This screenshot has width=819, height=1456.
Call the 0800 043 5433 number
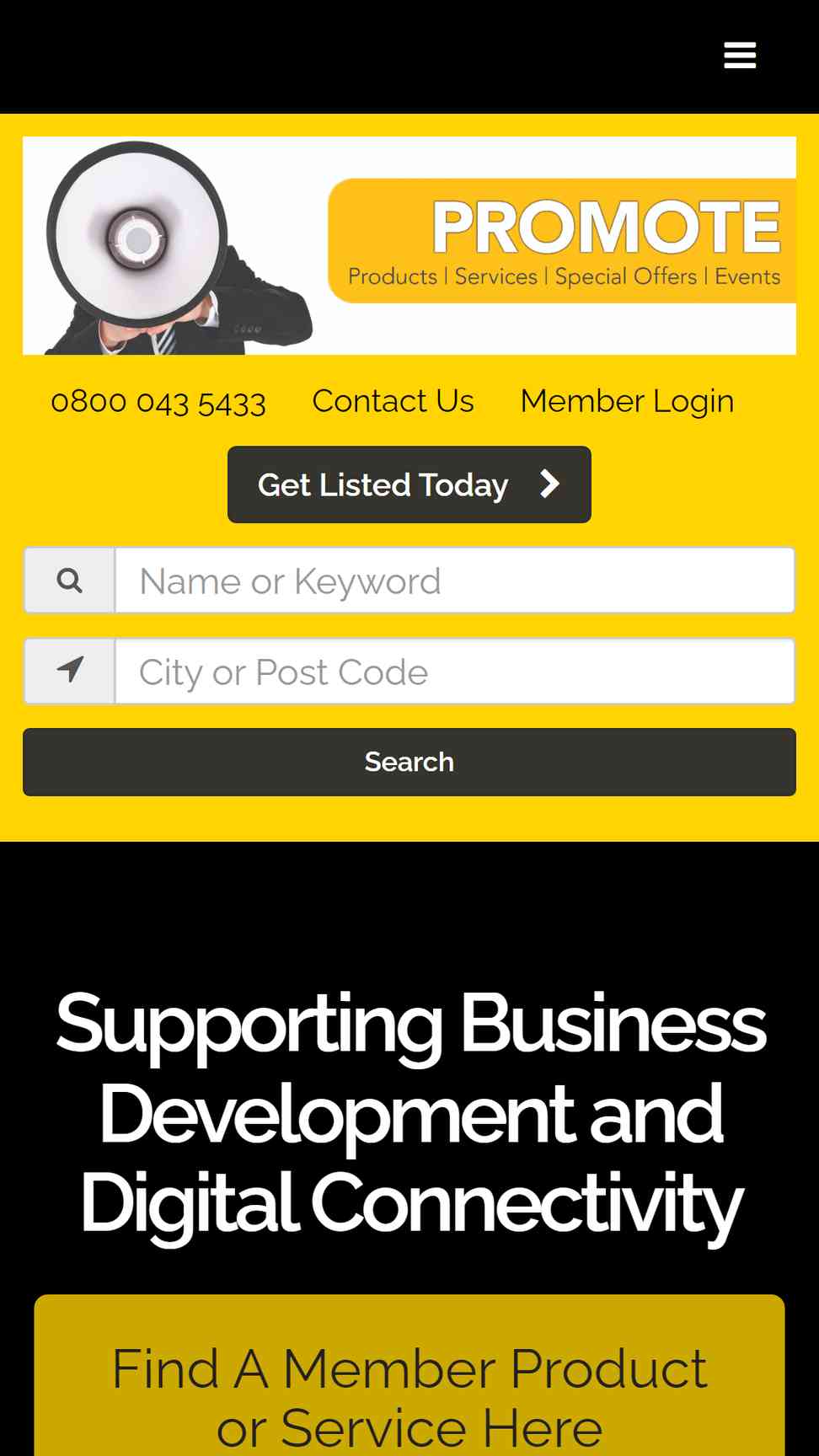pos(158,401)
